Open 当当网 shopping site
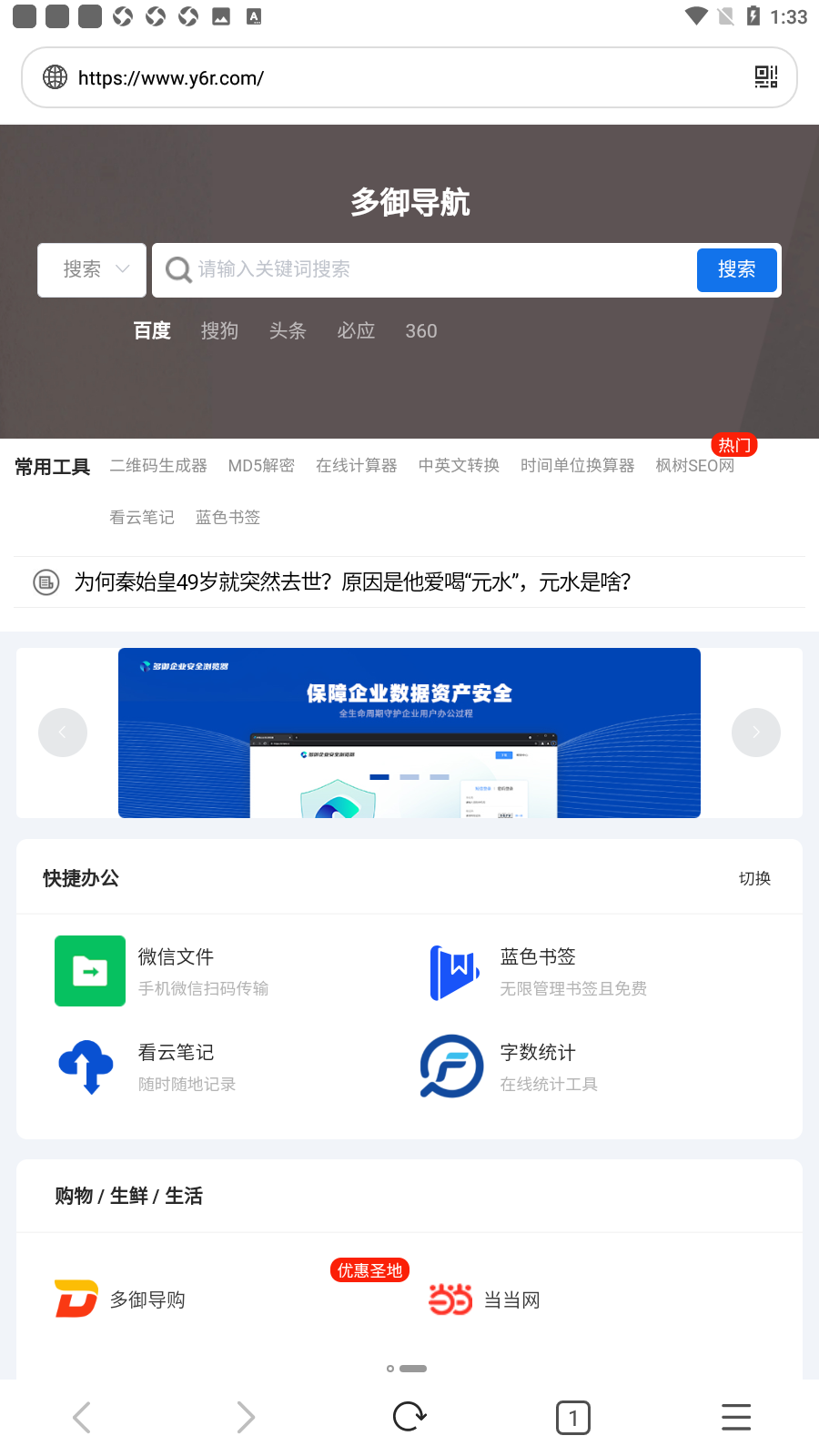Screen dimensions: 819x1456 pos(485,1299)
